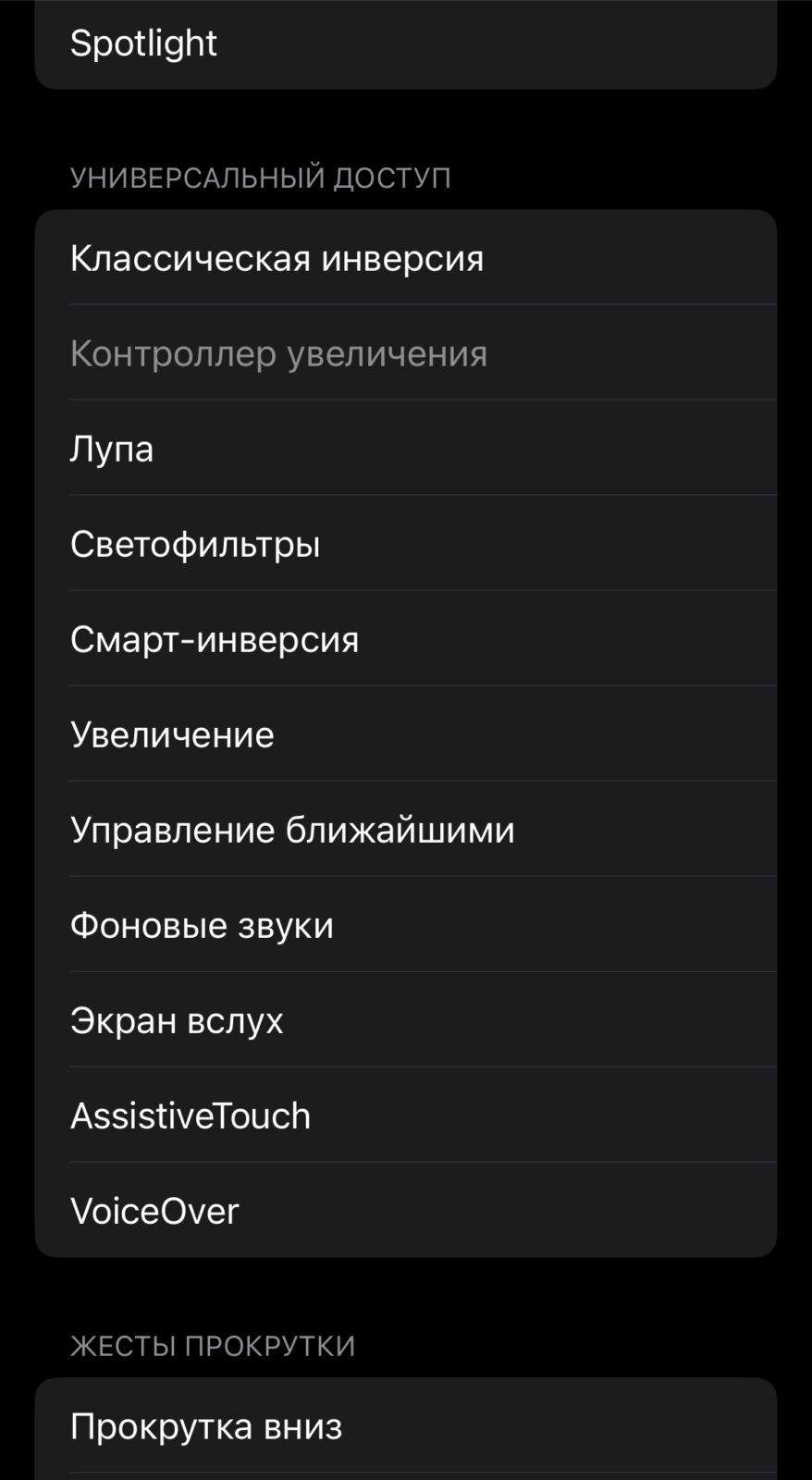Select the Spotlight option
812x1480 pixels.
coord(406,43)
